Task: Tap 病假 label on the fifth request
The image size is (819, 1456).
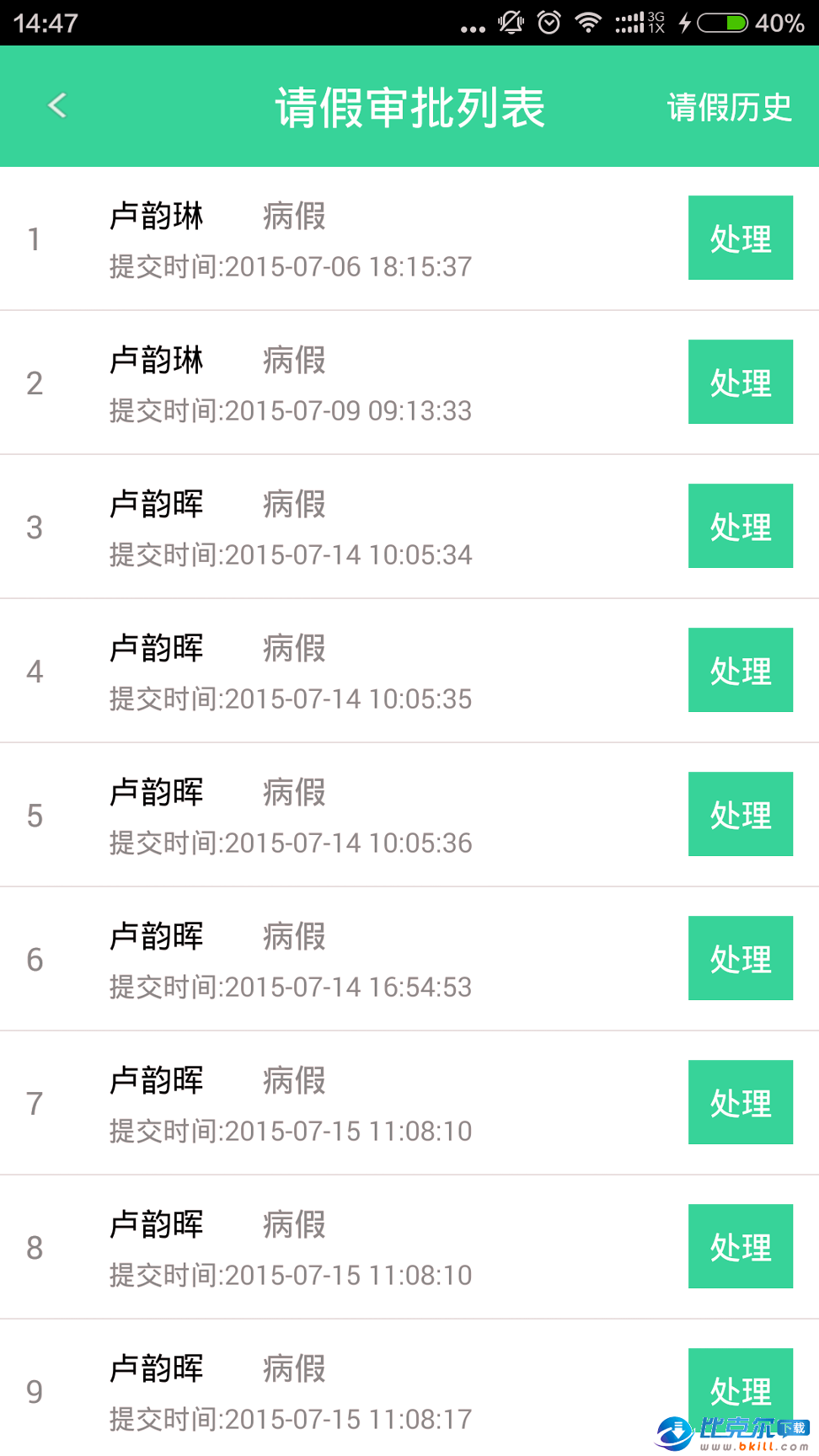Action: [x=292, y=792]
